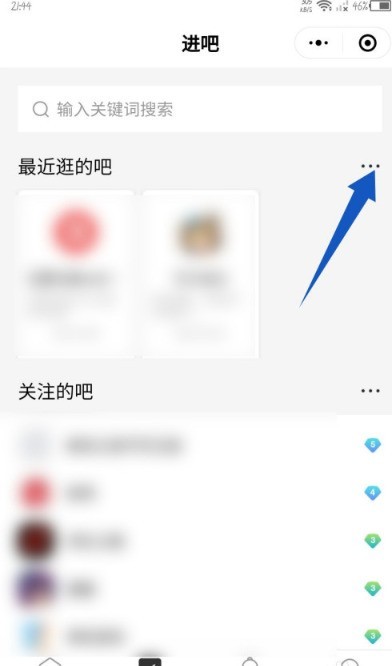The image size is (392, 666).
Task: Open mini program three-dot menu capsule
Action: (x=319, y=43)
